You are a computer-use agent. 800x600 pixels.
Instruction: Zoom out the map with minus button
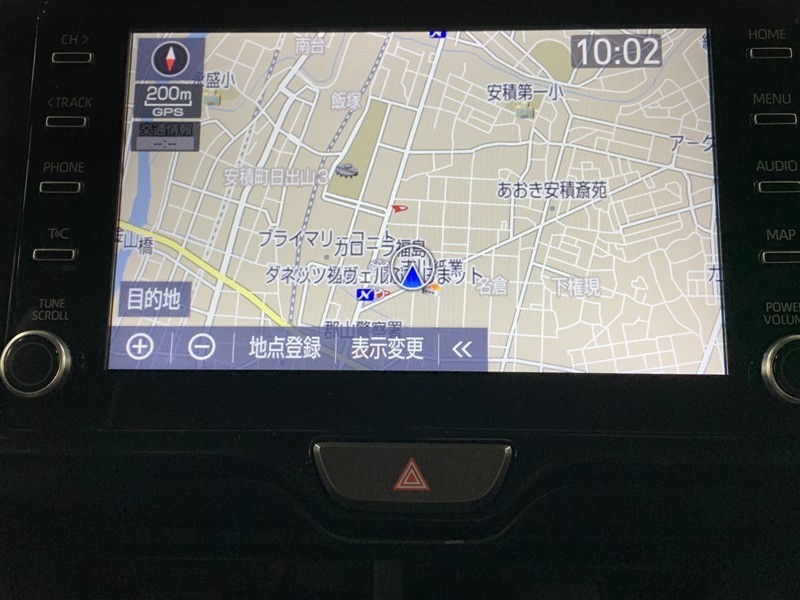tap(201, 348)
